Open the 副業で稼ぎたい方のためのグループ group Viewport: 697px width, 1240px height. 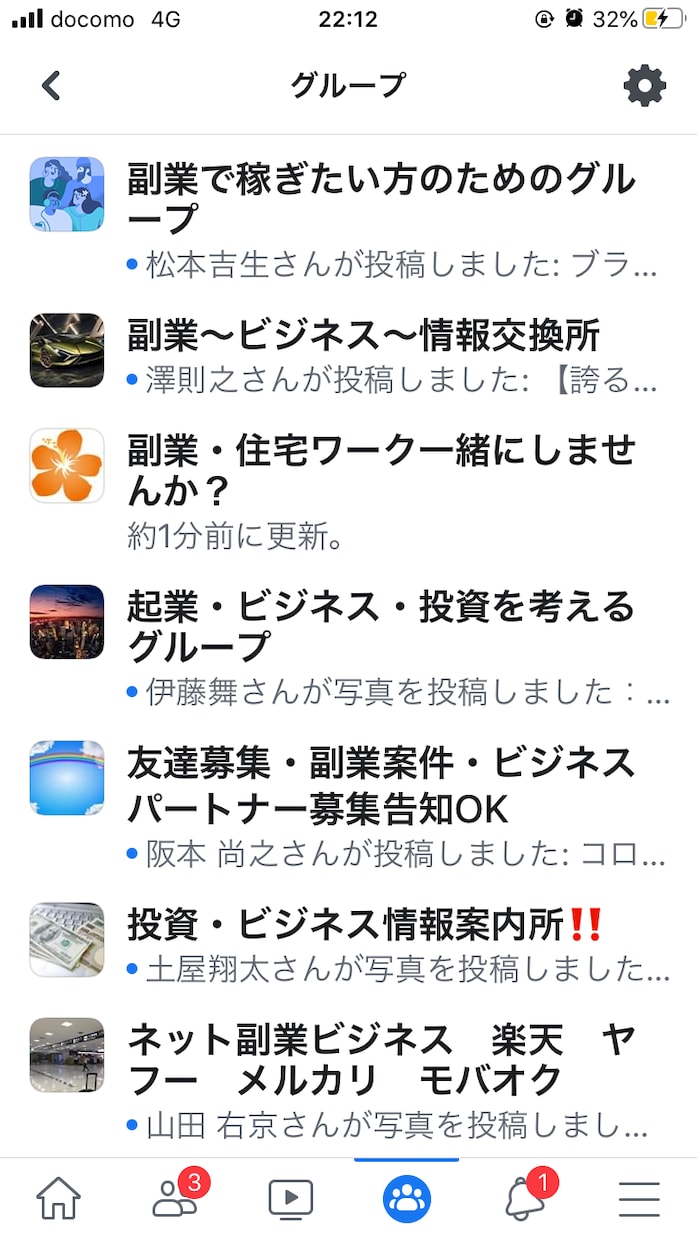click(348, 217)
